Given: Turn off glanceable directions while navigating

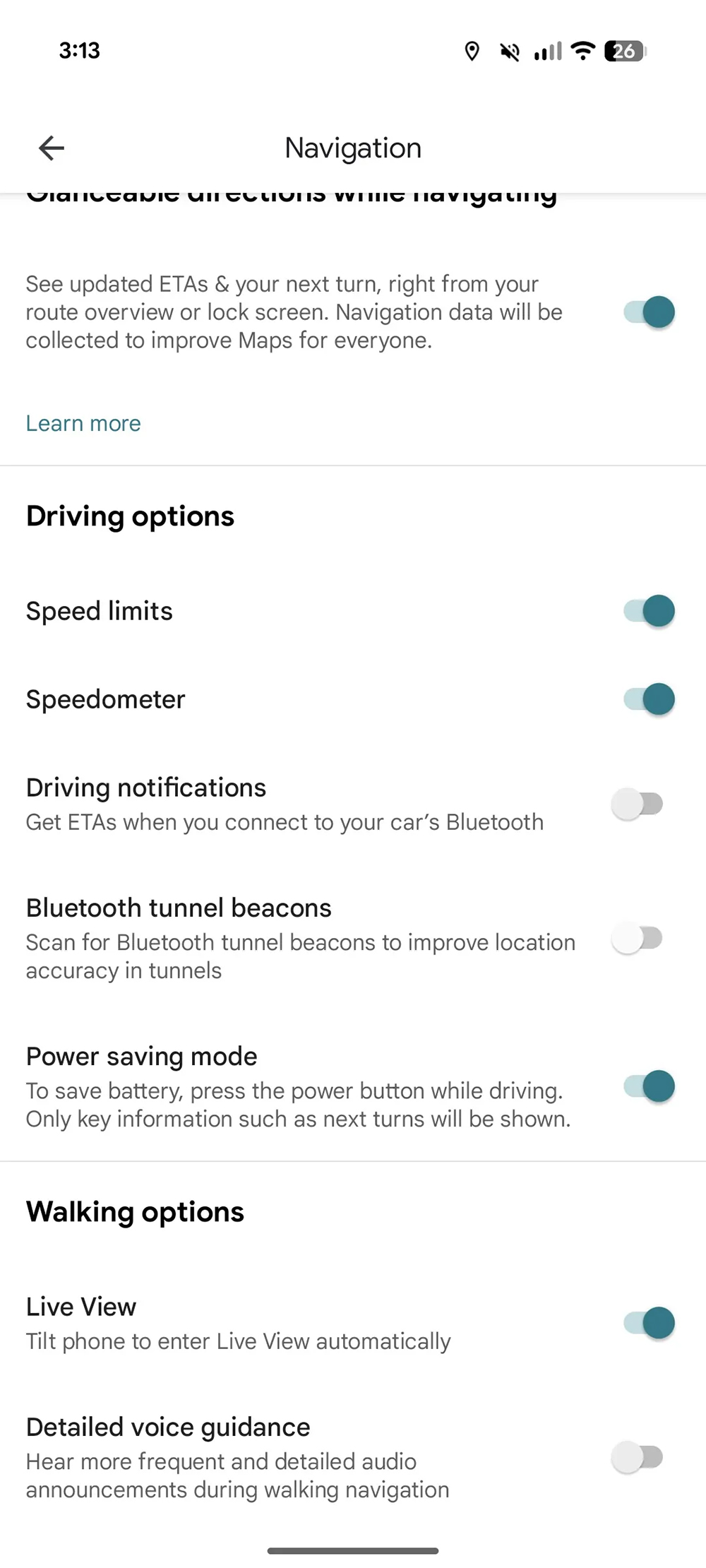Looking at the screenshot, I should click(648, 312).
